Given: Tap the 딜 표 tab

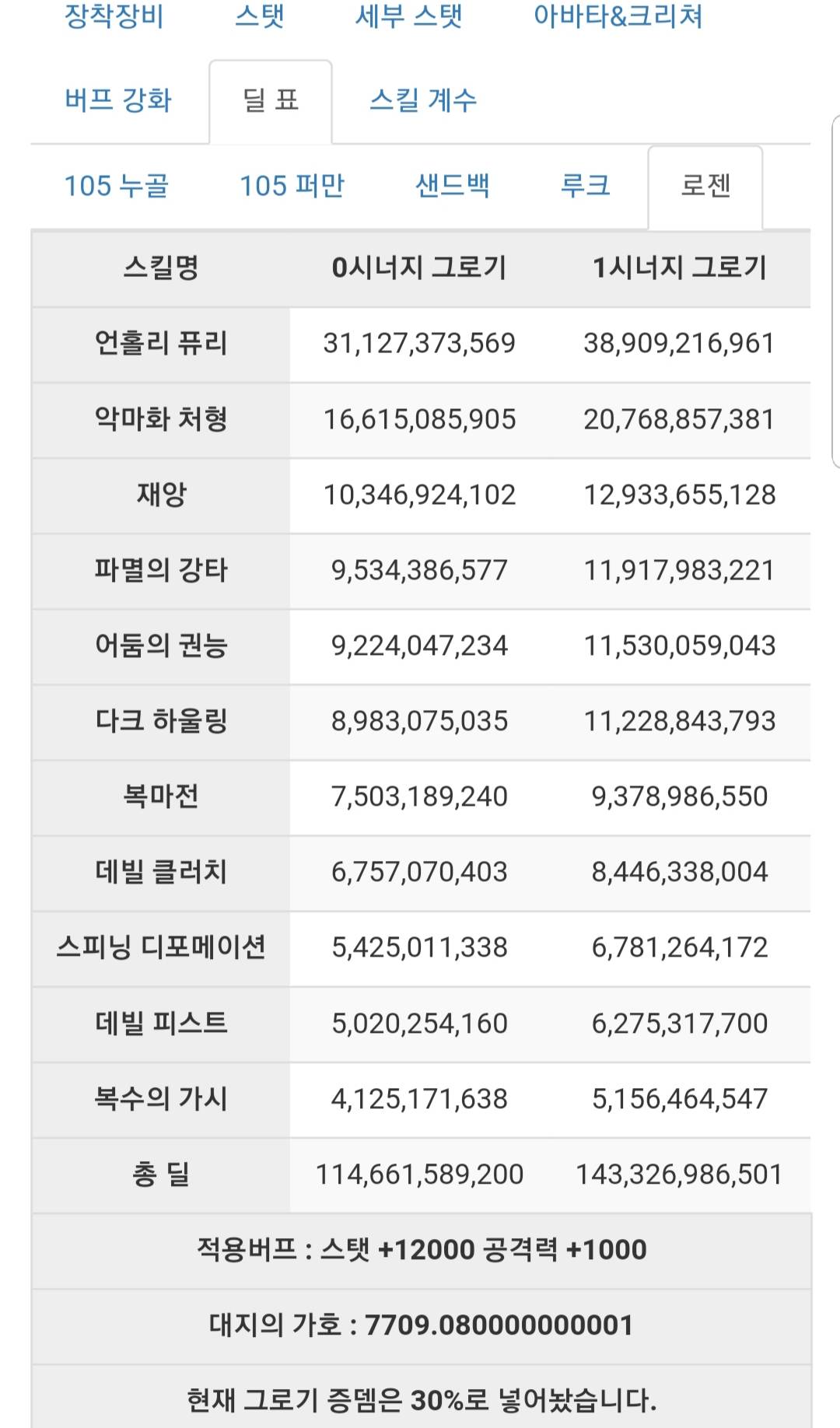Looking at the screenshot, I should point(271,100).
